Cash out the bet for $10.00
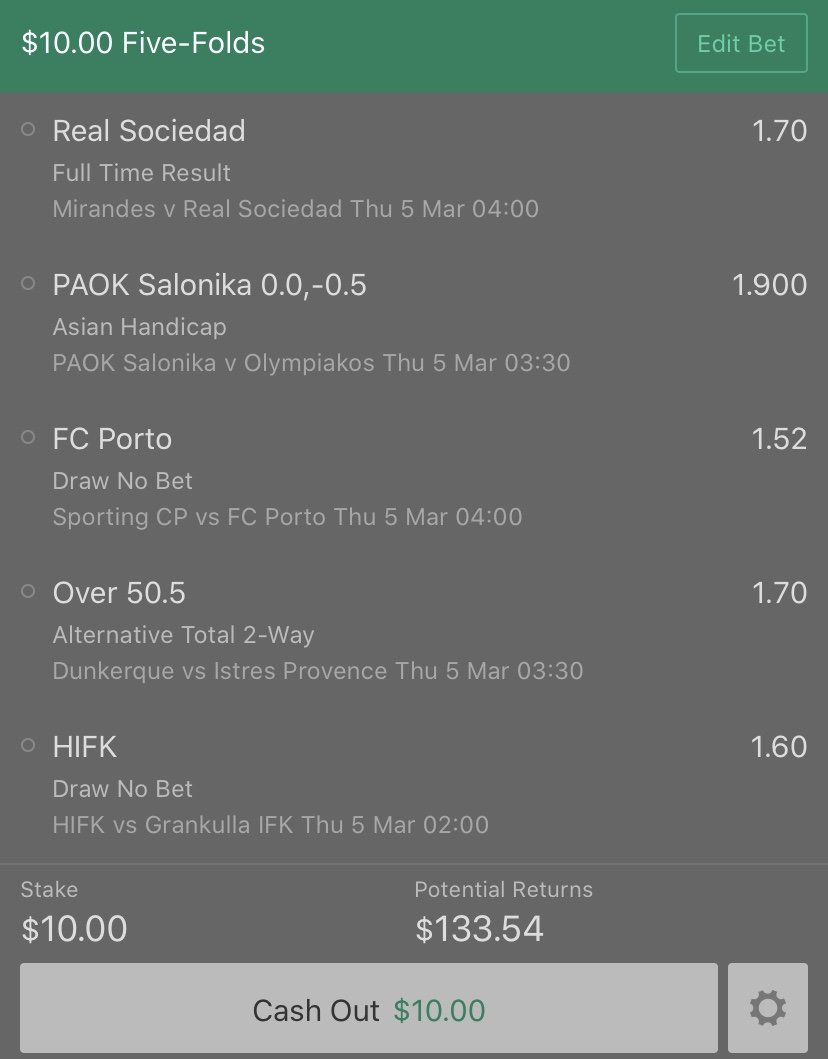 [368, 1008]
